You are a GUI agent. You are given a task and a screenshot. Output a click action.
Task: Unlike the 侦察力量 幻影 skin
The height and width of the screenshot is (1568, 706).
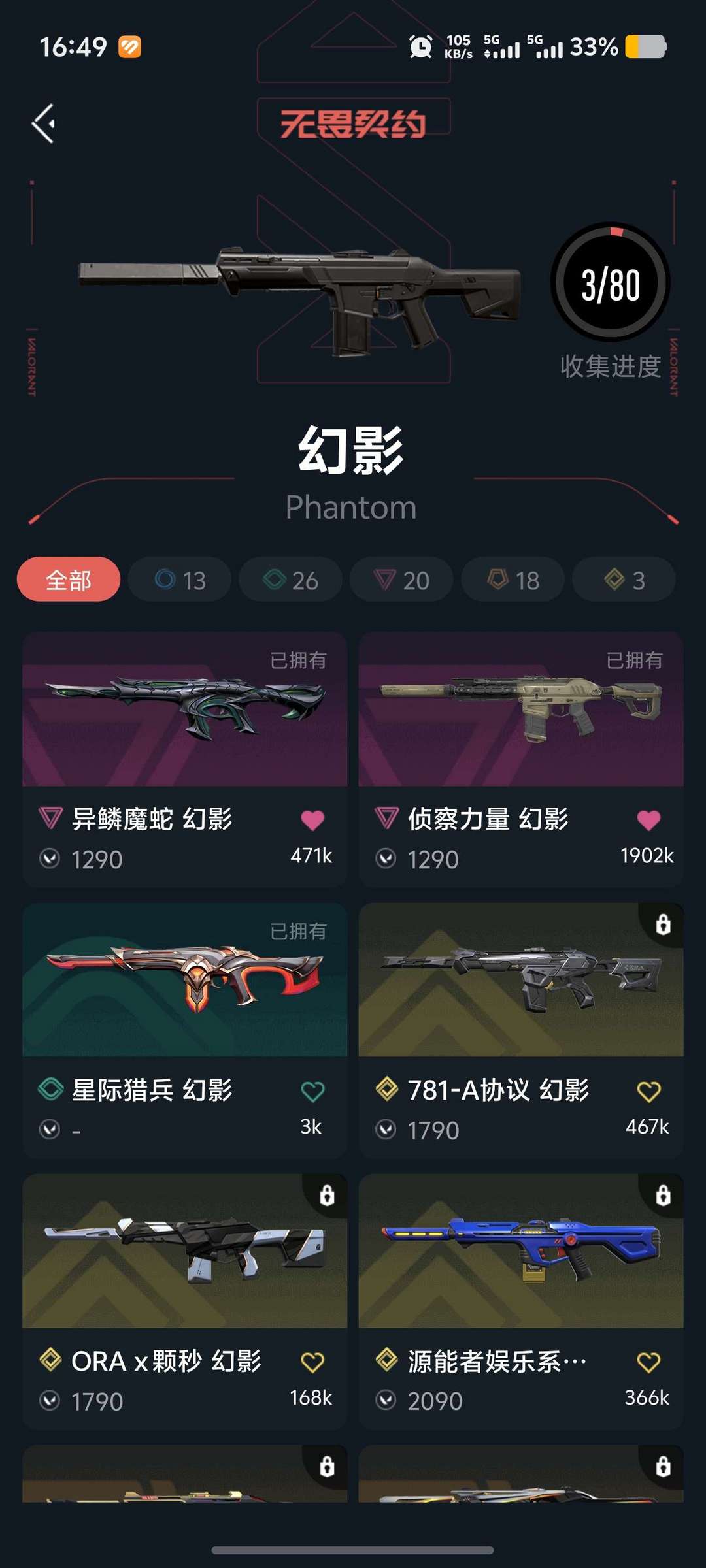coord(648,820)
